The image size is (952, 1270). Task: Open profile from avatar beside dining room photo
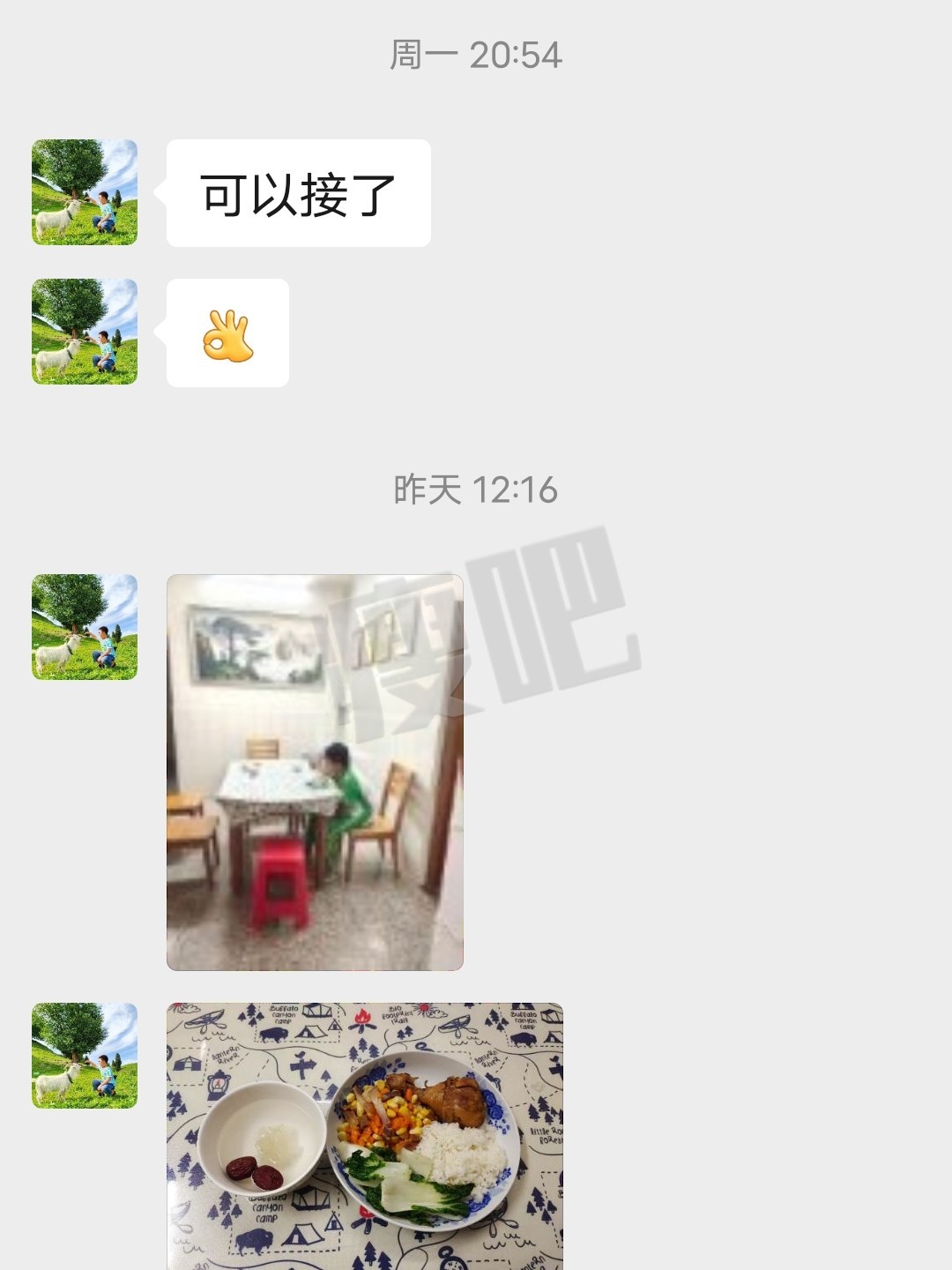coord(85,627)
